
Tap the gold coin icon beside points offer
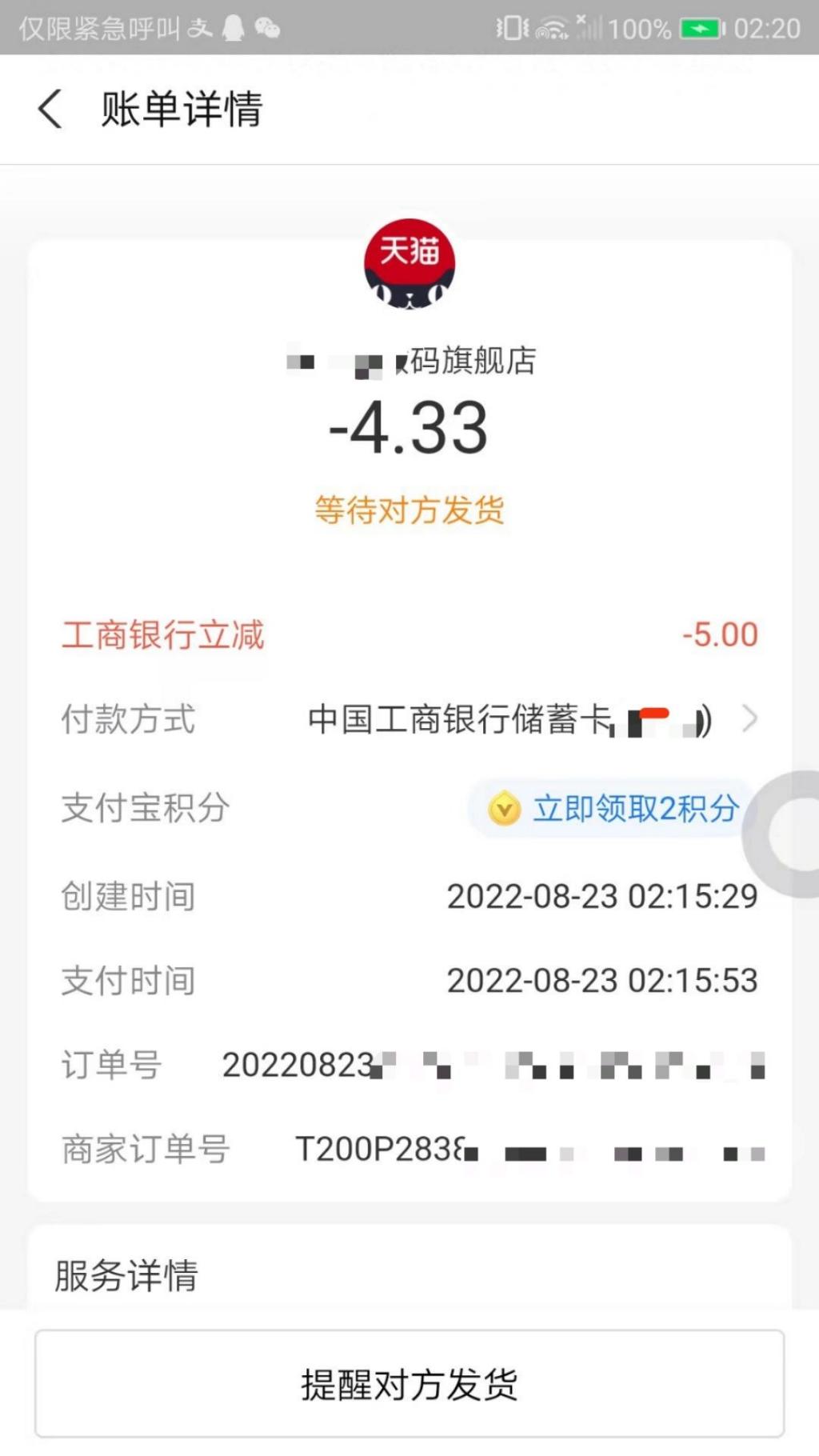click(504, 809)
